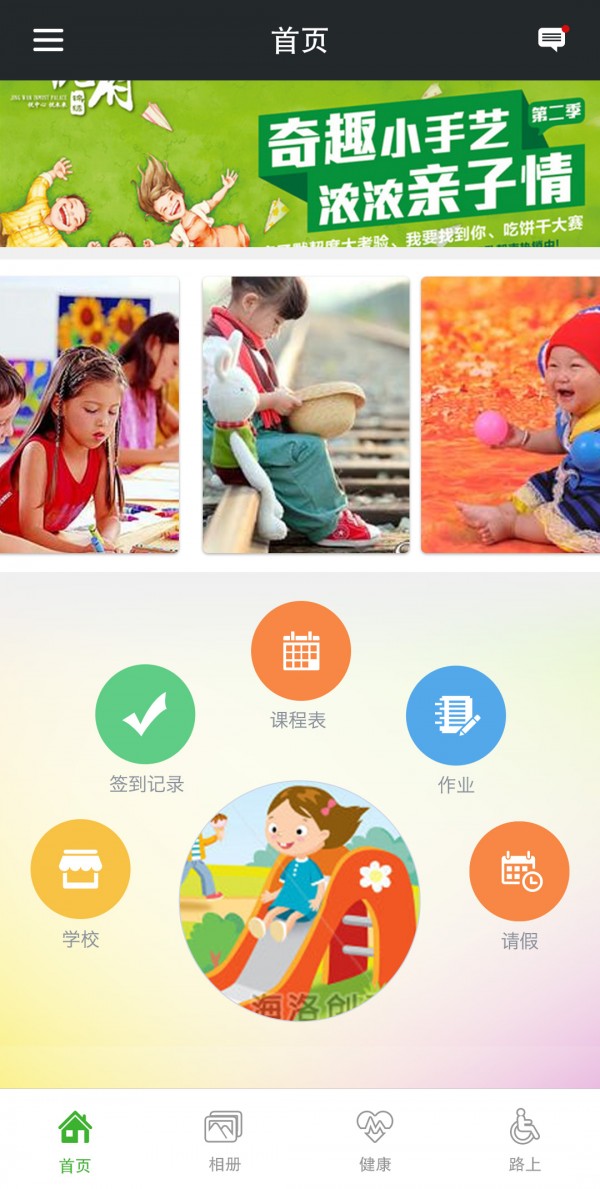Switch to the 健康 health tab

click(x=375, y=1140)
